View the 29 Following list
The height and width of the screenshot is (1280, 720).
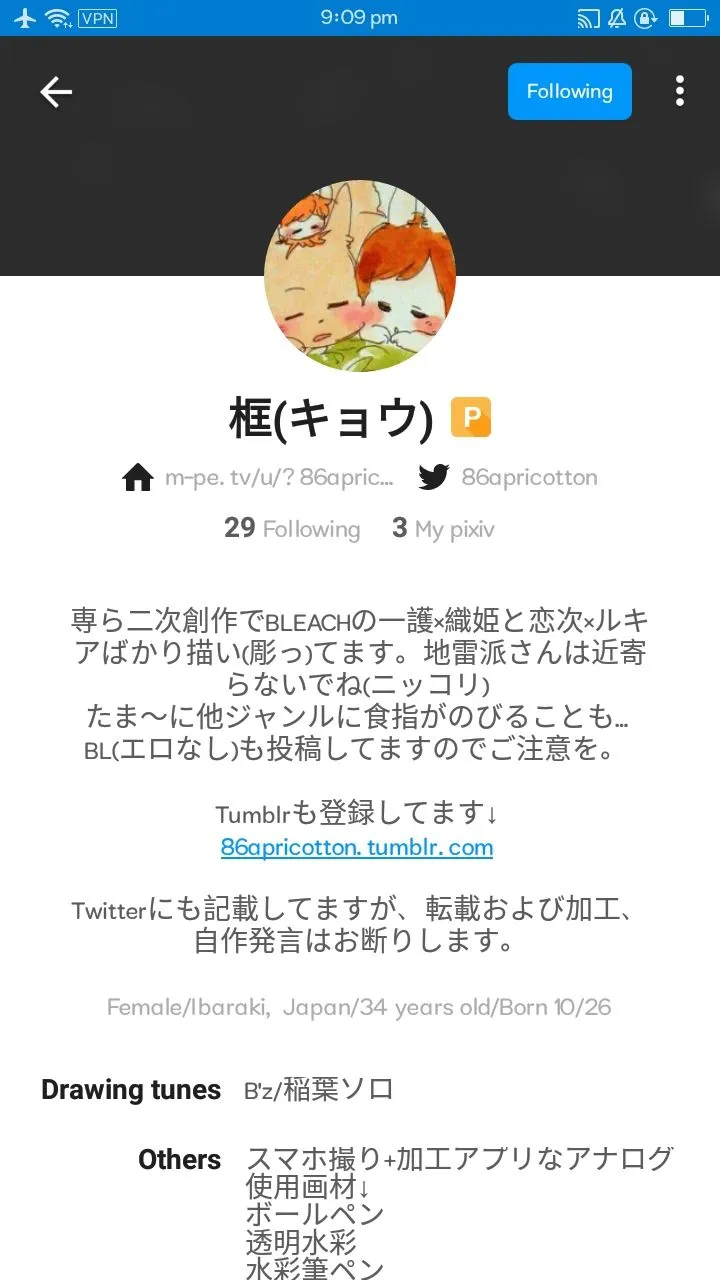pos(291,528)
